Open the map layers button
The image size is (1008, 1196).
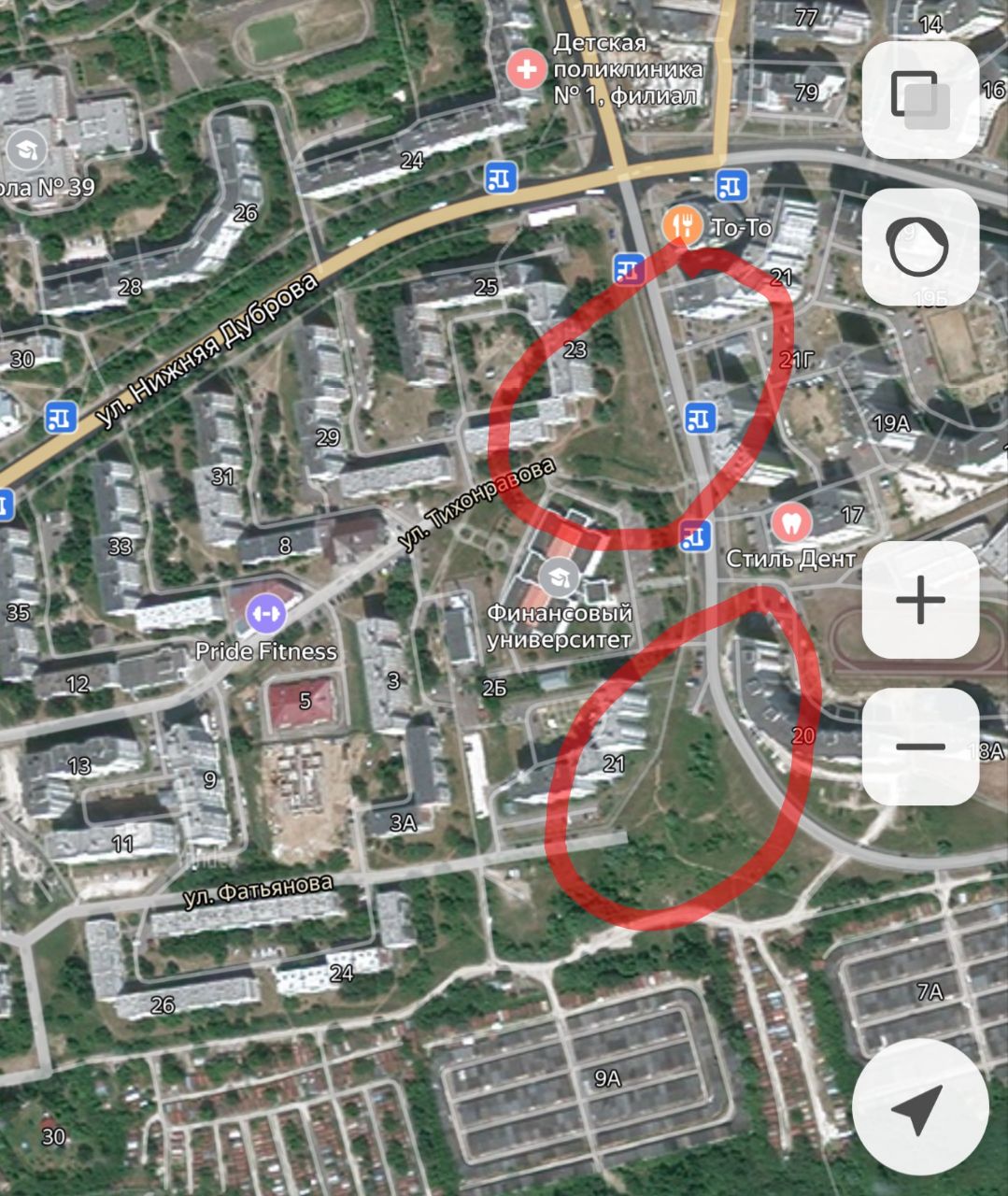(920, 99)
